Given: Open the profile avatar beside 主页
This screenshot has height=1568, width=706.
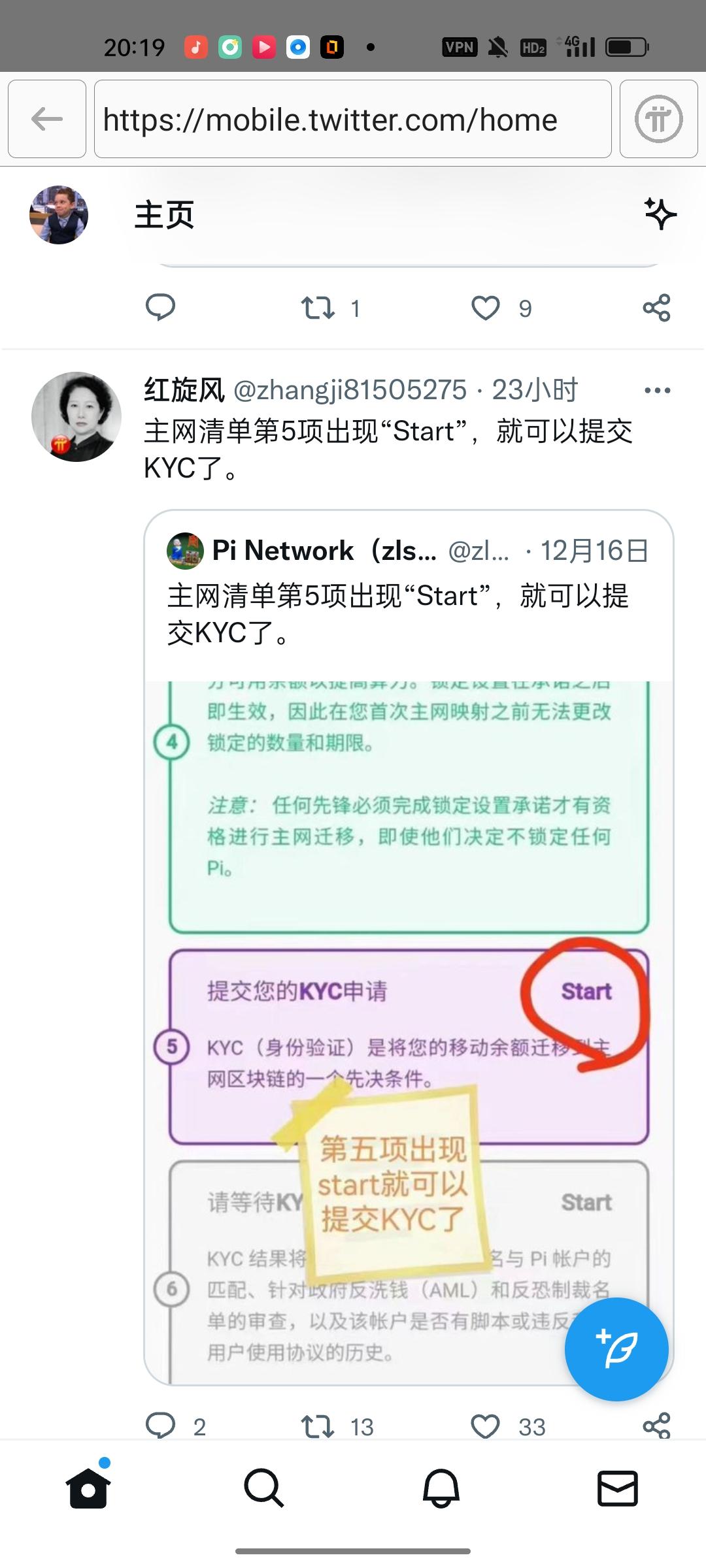Looking at the screenshot, I should pos(59,215).
